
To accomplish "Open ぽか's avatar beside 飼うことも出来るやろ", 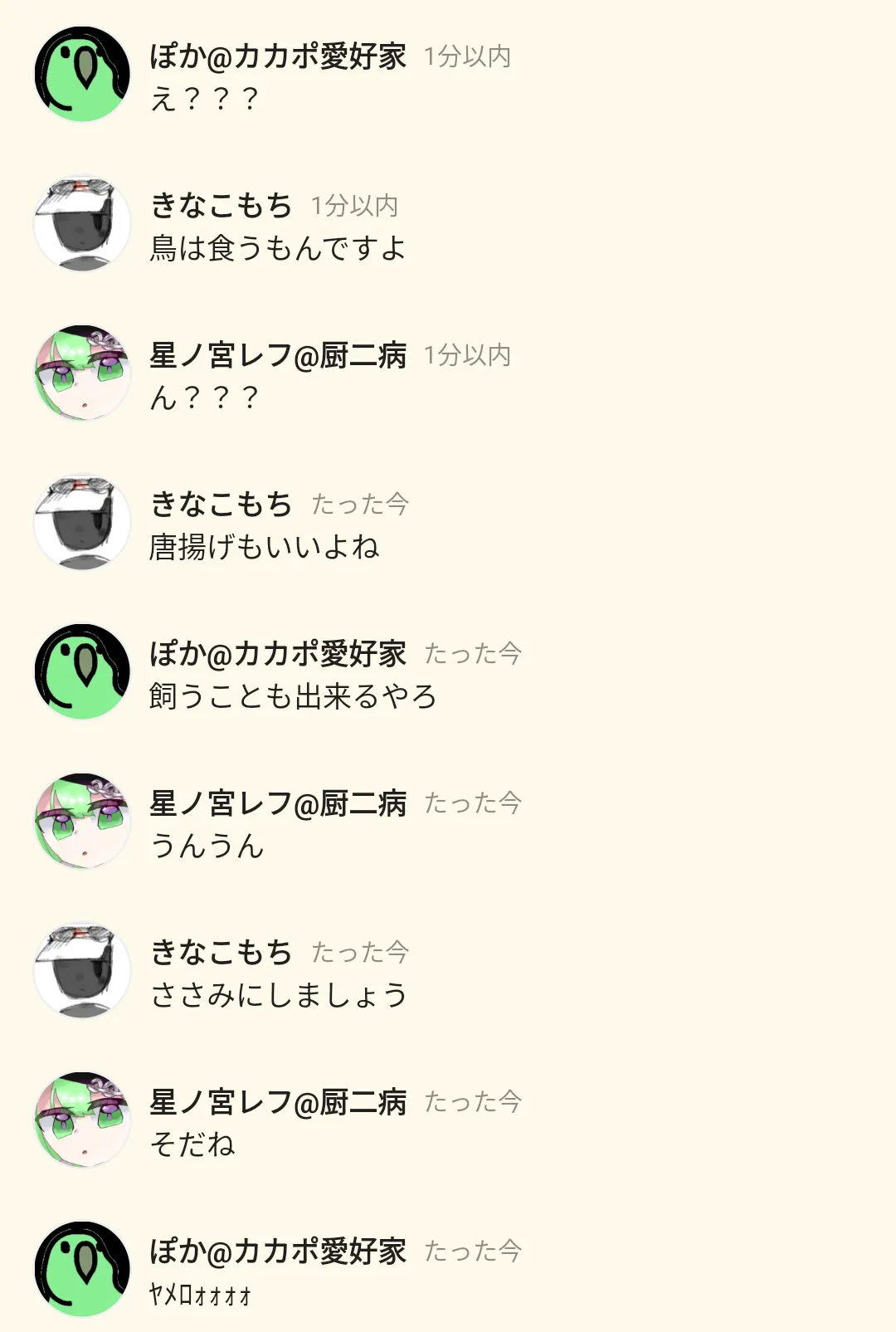I will pos(82,671).
